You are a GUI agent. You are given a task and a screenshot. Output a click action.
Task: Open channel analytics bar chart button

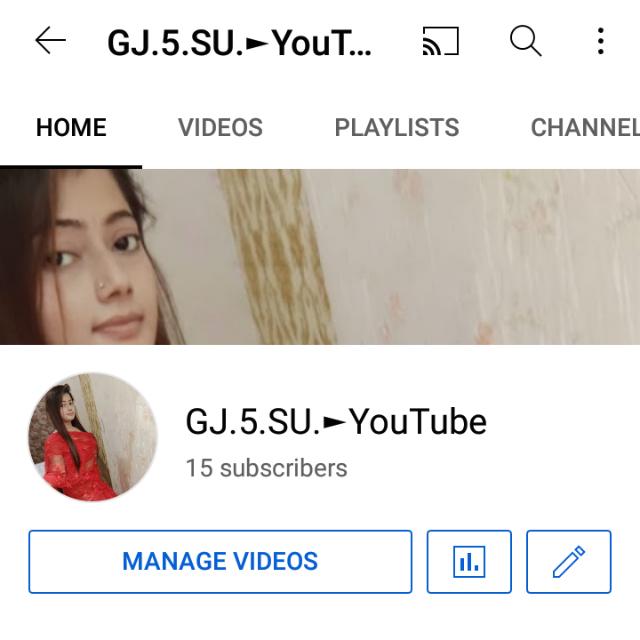pos(469,561)
